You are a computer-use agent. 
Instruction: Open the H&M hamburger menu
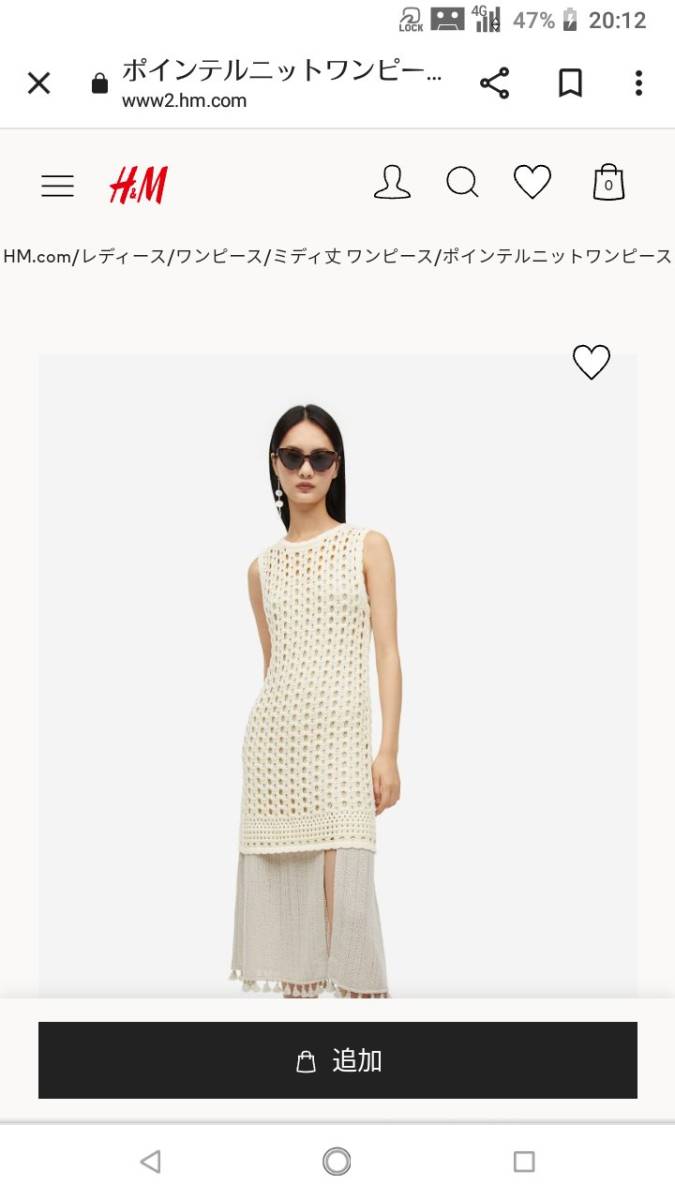[x=57, y=185]
